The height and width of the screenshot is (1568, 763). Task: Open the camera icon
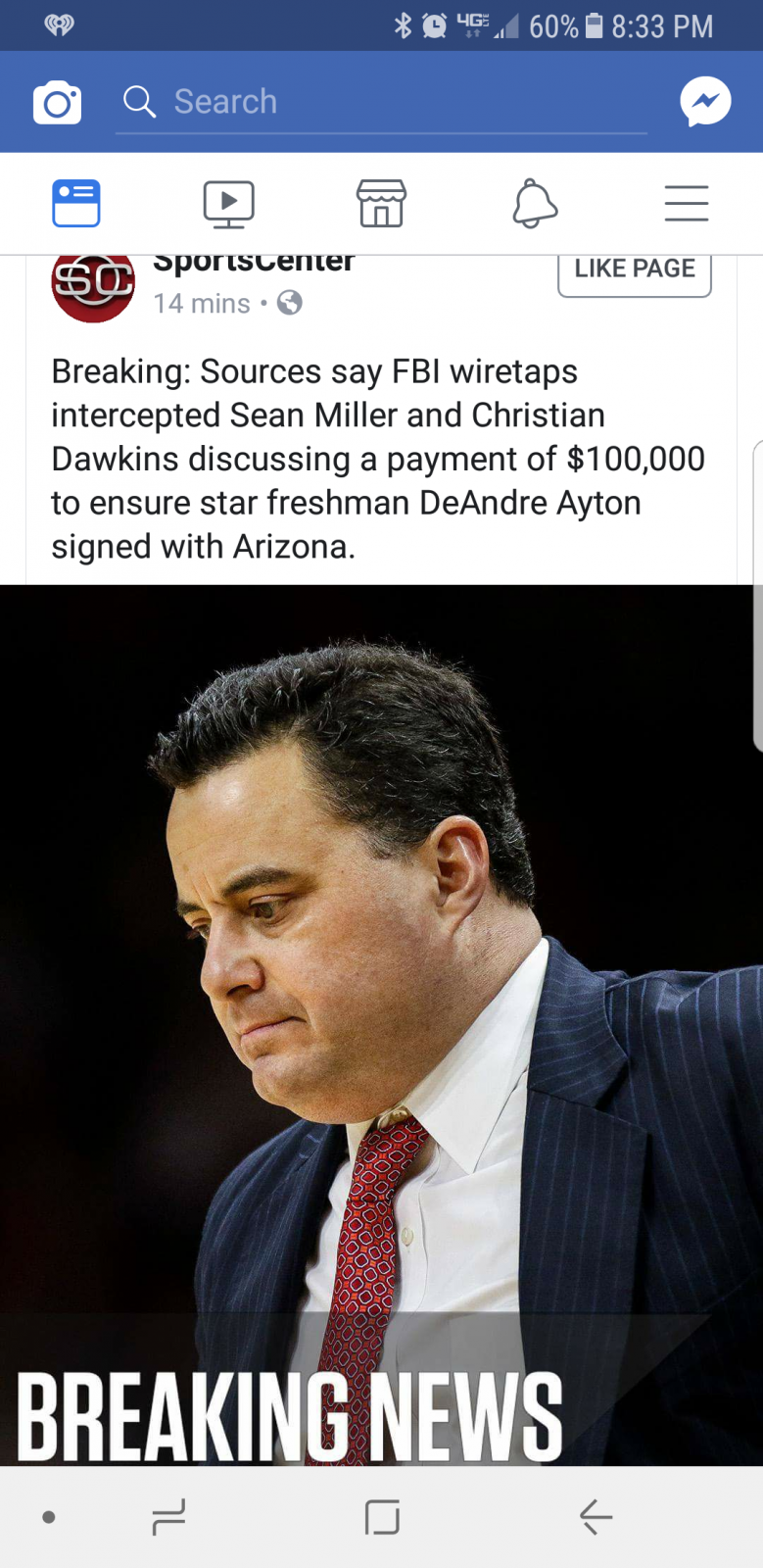pos(57,102)
